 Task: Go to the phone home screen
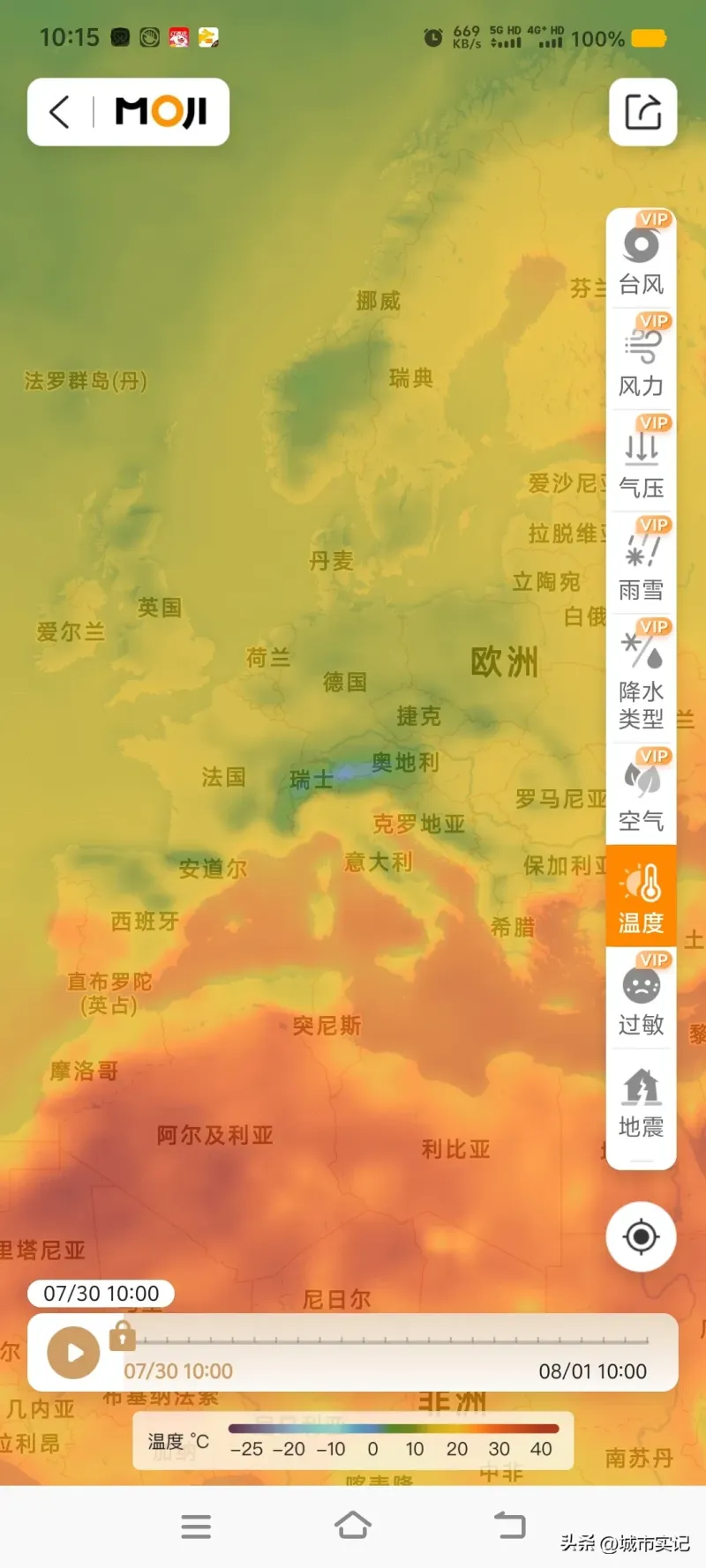(352, 1526)
